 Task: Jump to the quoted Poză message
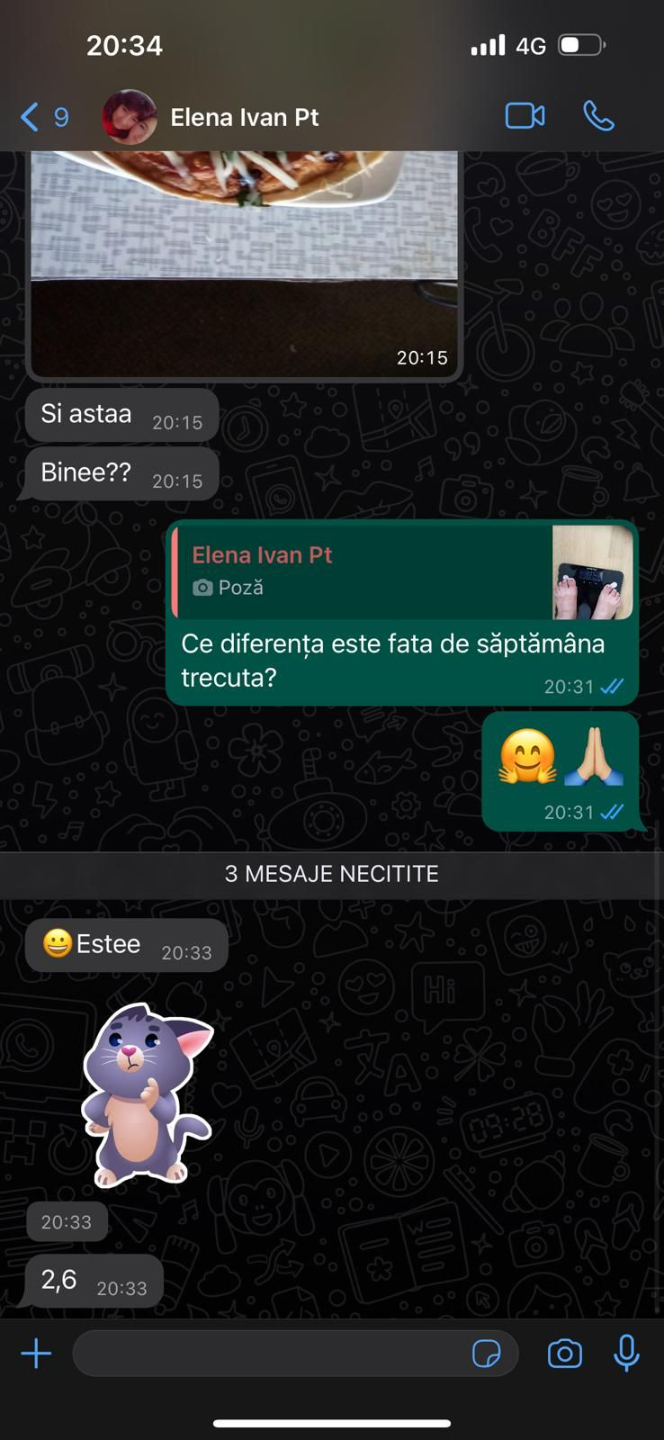tap(400, 572)
